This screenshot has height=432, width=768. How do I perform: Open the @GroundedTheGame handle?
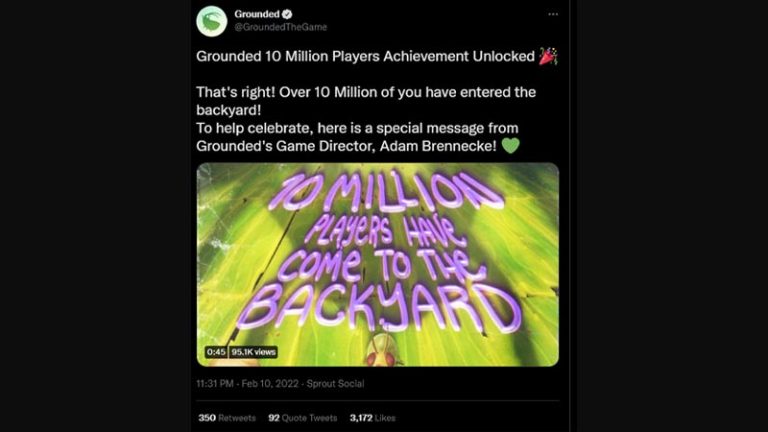(281, 27)
